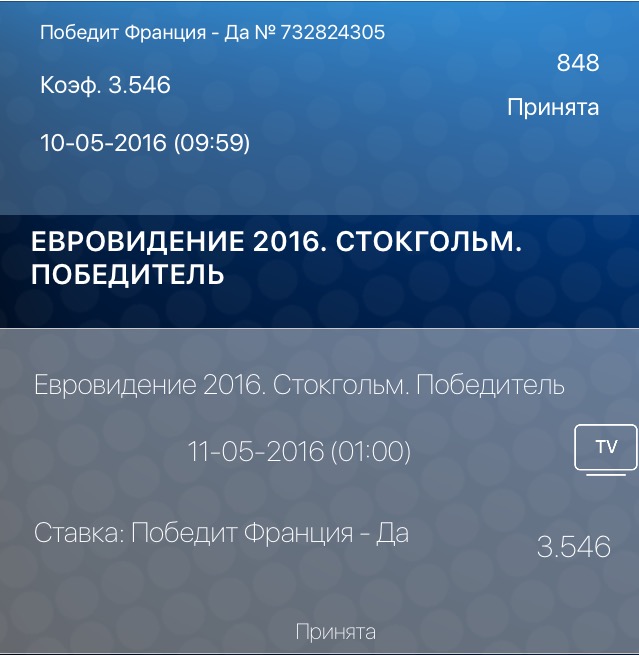Open the TV broadcast icon
Screen dimensions: 639x655
click(x=606, y=449)
